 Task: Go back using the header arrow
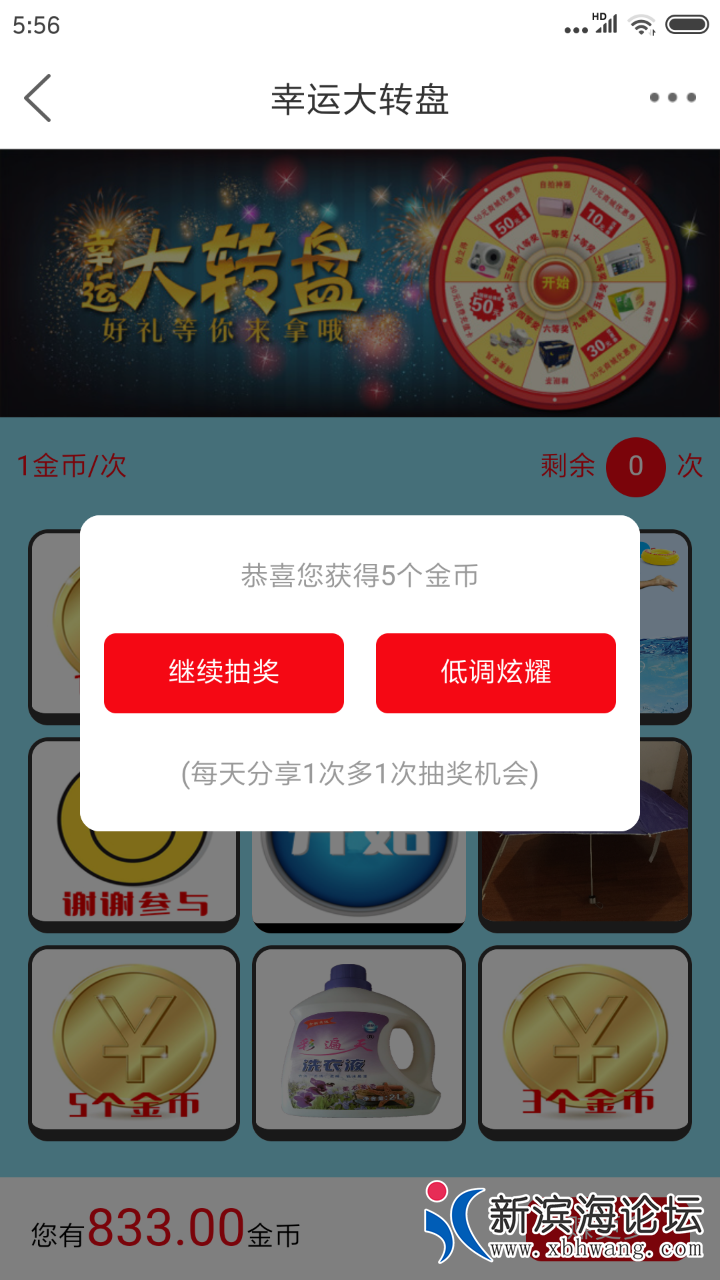point(38,98)
